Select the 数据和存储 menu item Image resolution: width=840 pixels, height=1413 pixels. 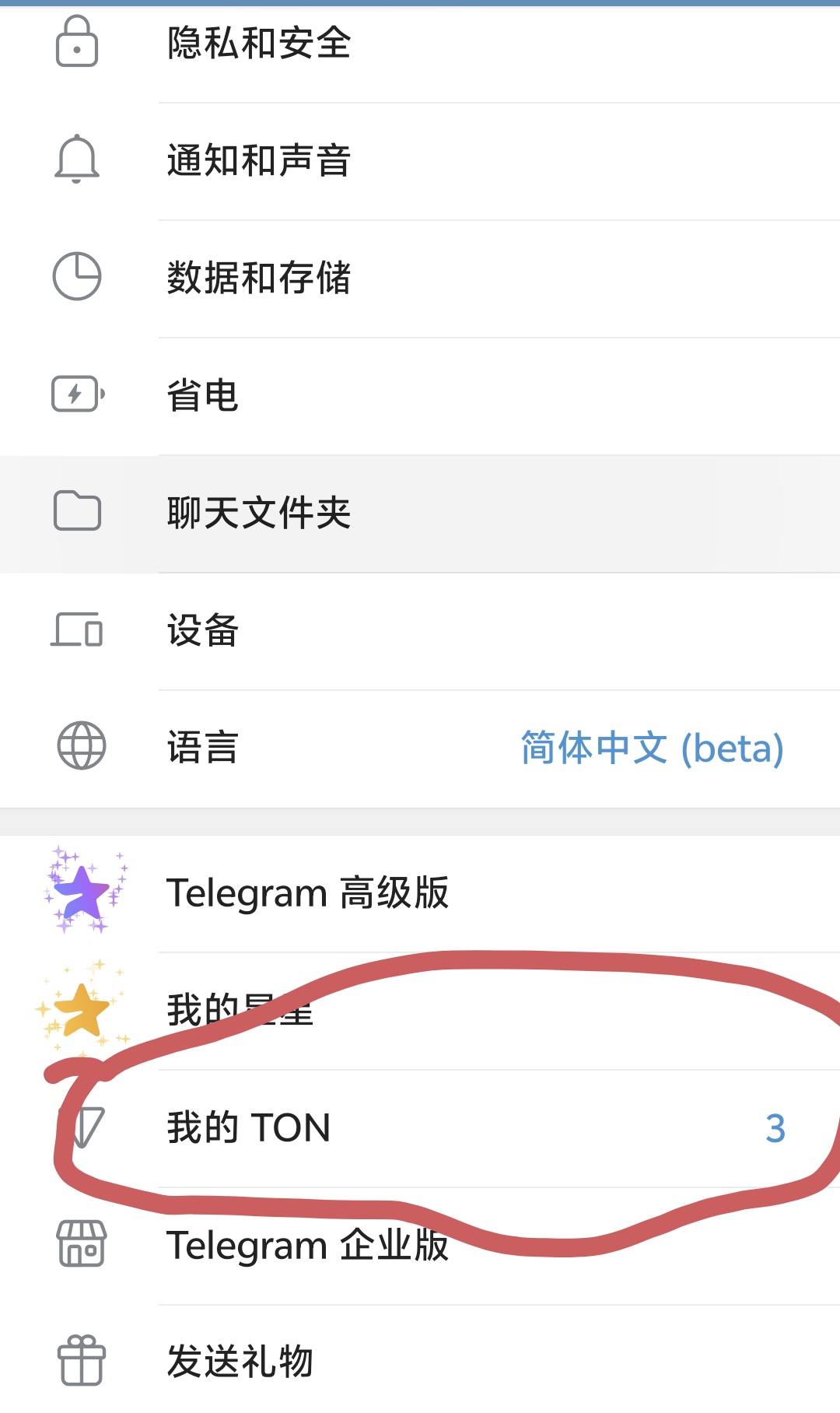(260, 279)
